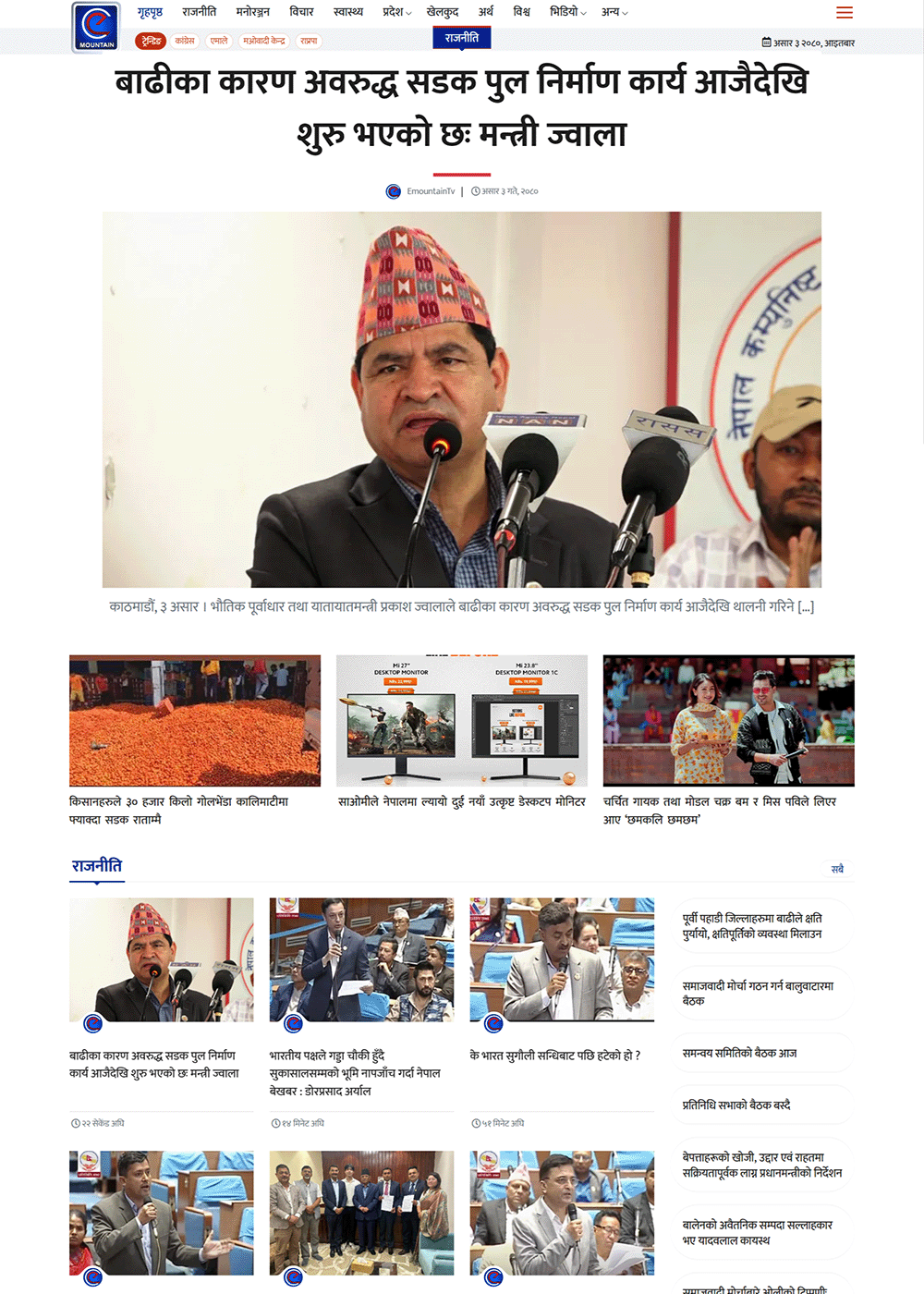The image size is (924, 1294).
Task: Open the tomato farmers Kalimati story
Action: 178,810
